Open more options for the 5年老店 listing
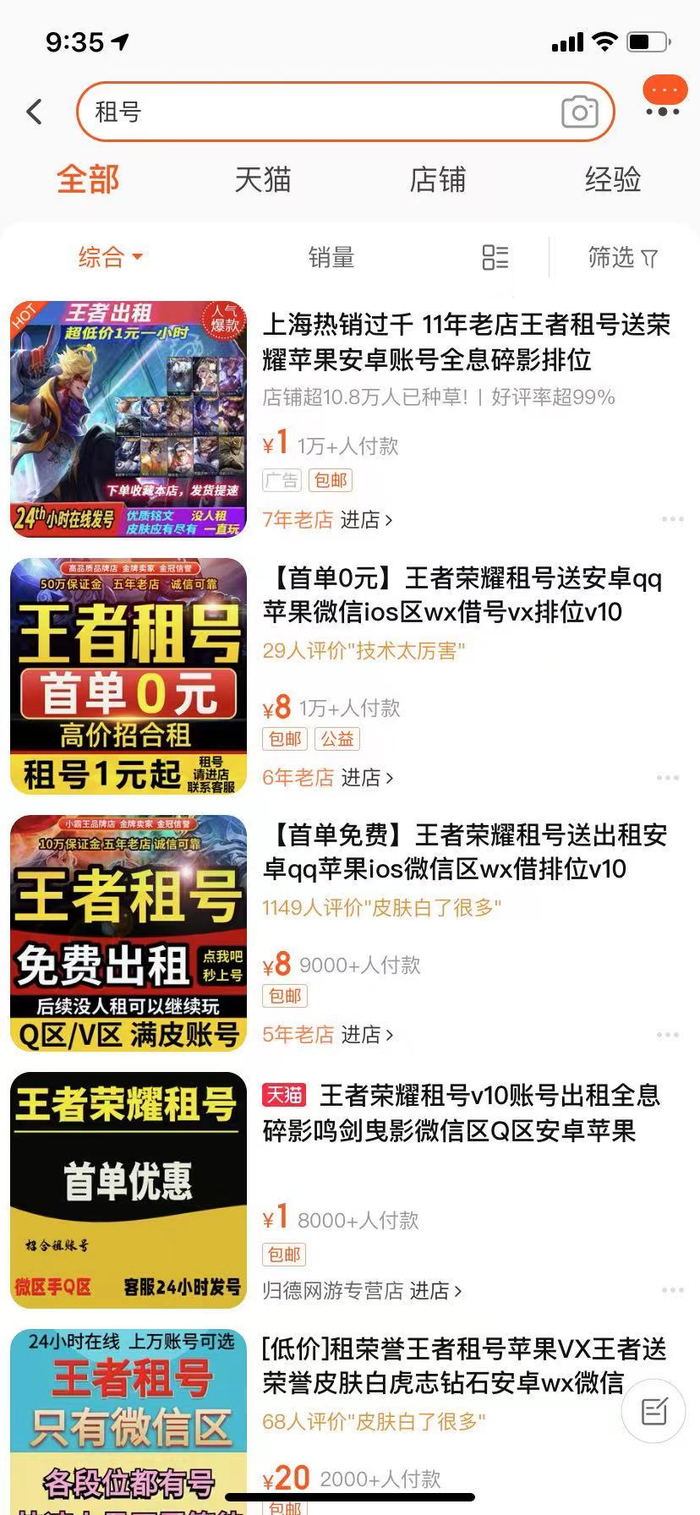The image size is (700, 1515). click(669, 1035)
